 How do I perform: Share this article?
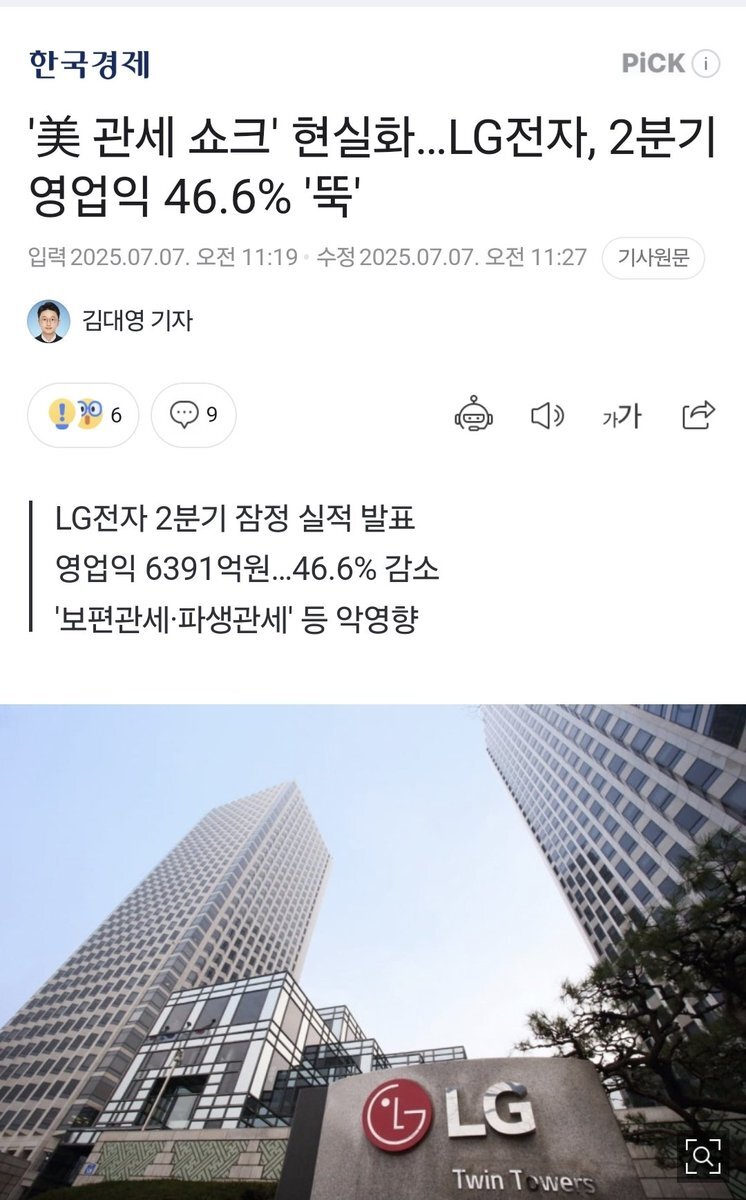pyautogui.click(x=697, y=414)
